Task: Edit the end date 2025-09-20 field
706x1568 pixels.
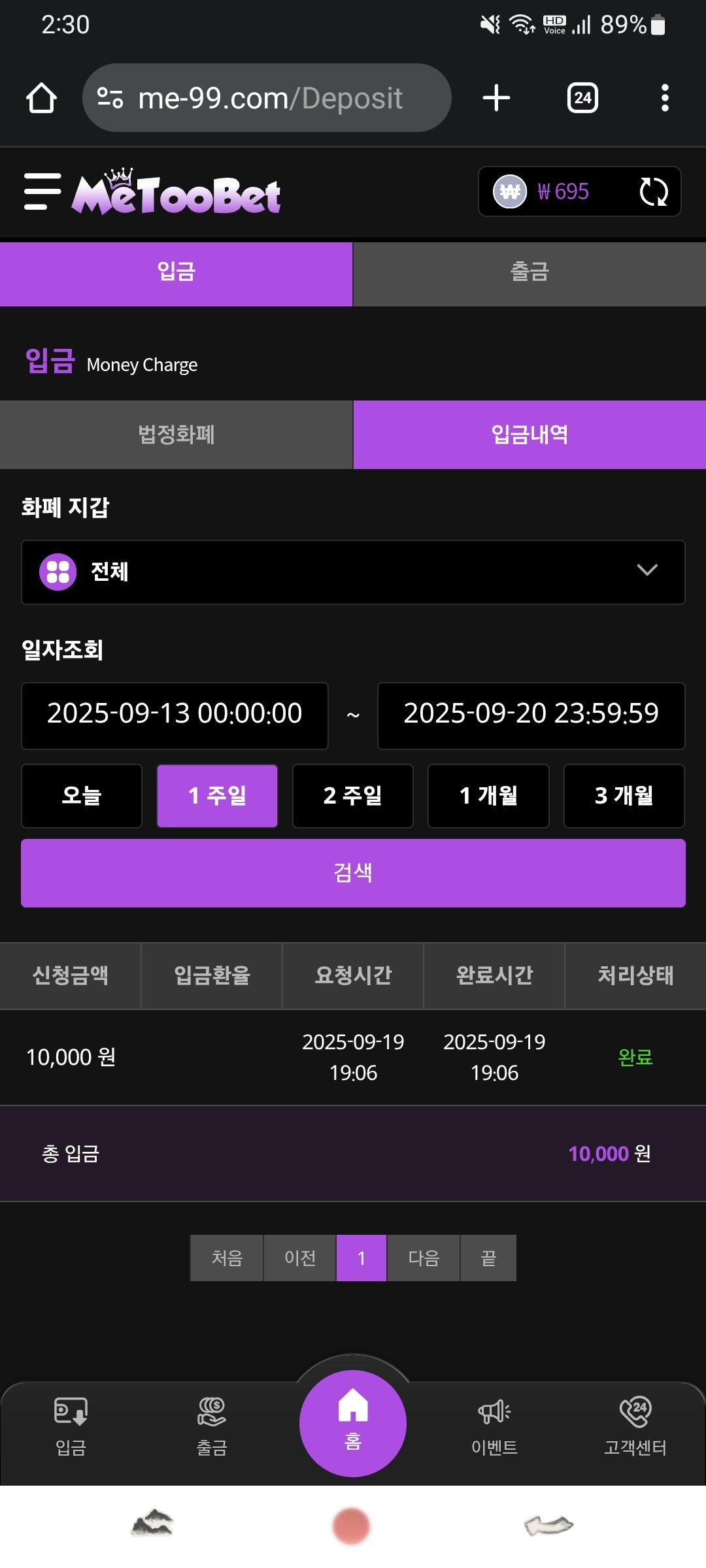Action: [531, 715]
